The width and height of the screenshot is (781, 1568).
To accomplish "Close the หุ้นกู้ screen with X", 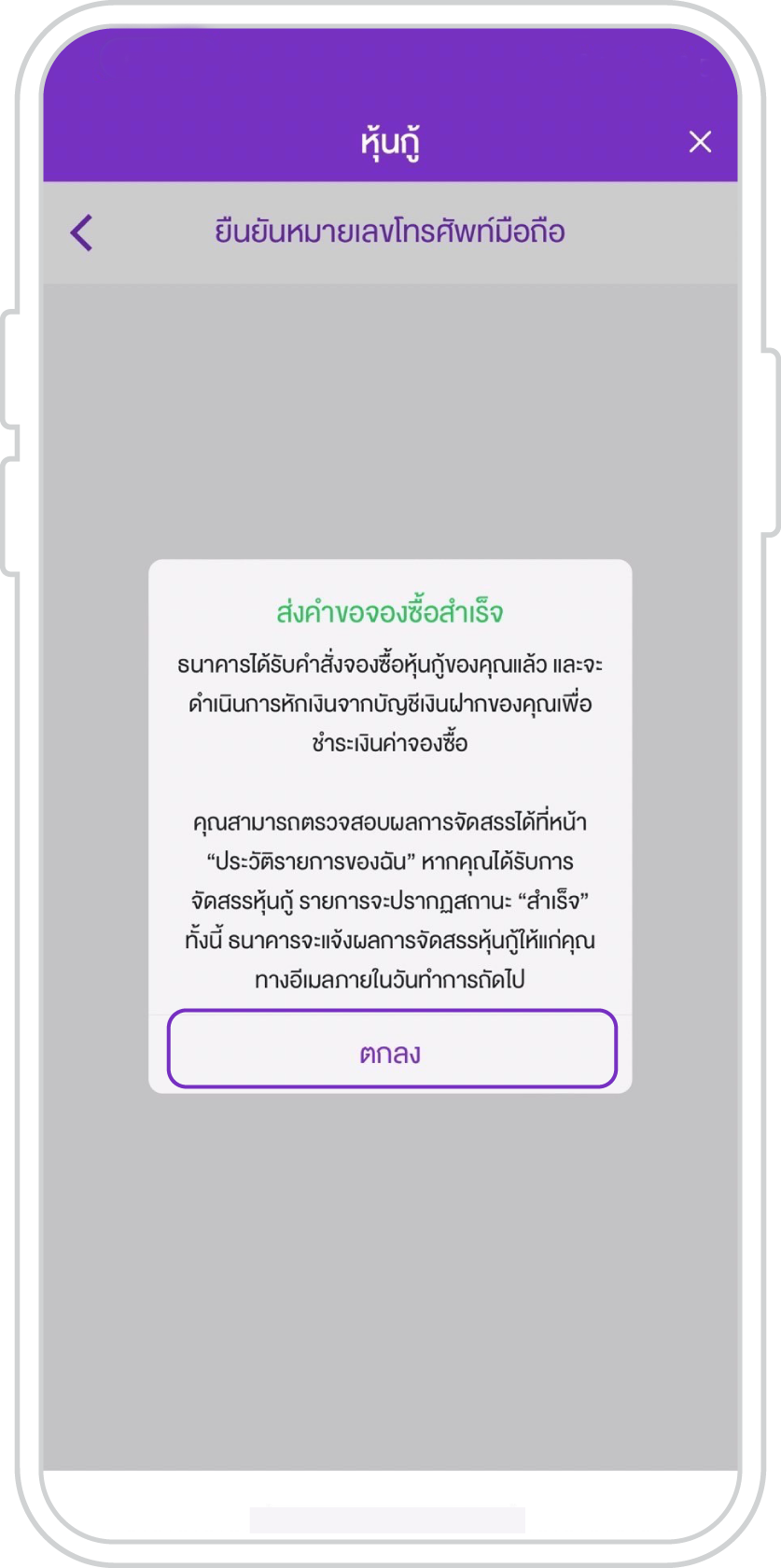I will click(700, 142).
